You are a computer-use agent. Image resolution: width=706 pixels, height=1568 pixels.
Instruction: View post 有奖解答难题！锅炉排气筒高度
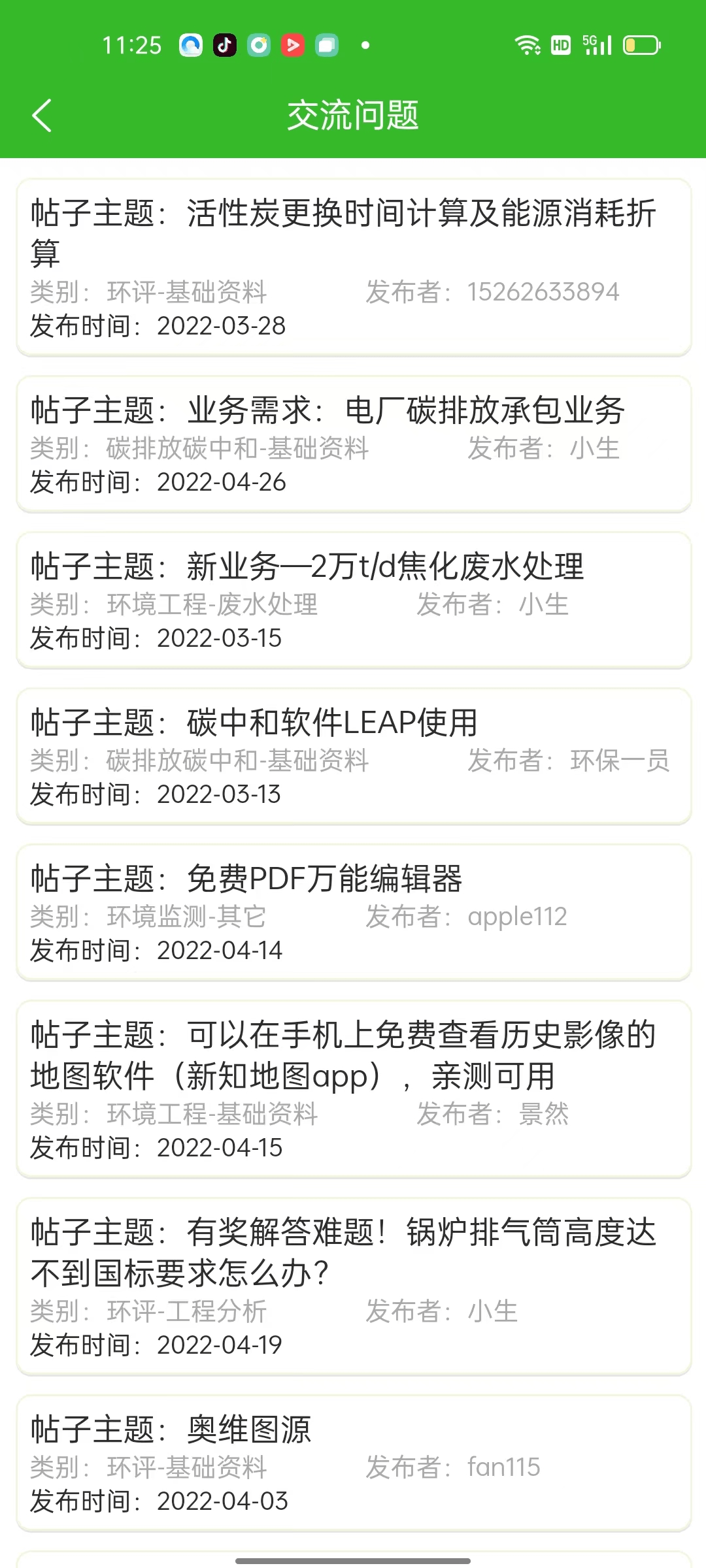[353, 1286]
